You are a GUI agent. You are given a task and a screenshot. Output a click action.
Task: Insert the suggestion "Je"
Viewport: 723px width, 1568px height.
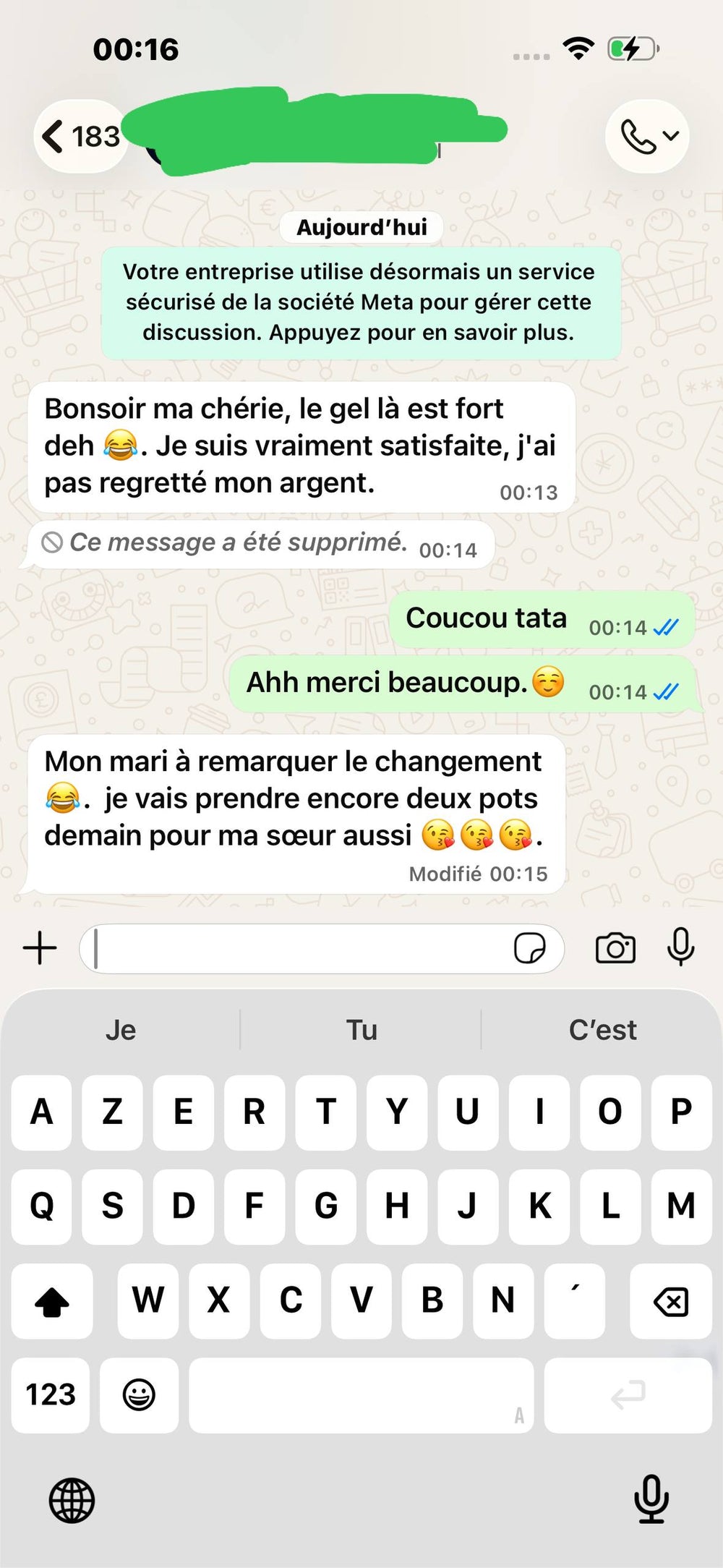[121, 1030]
